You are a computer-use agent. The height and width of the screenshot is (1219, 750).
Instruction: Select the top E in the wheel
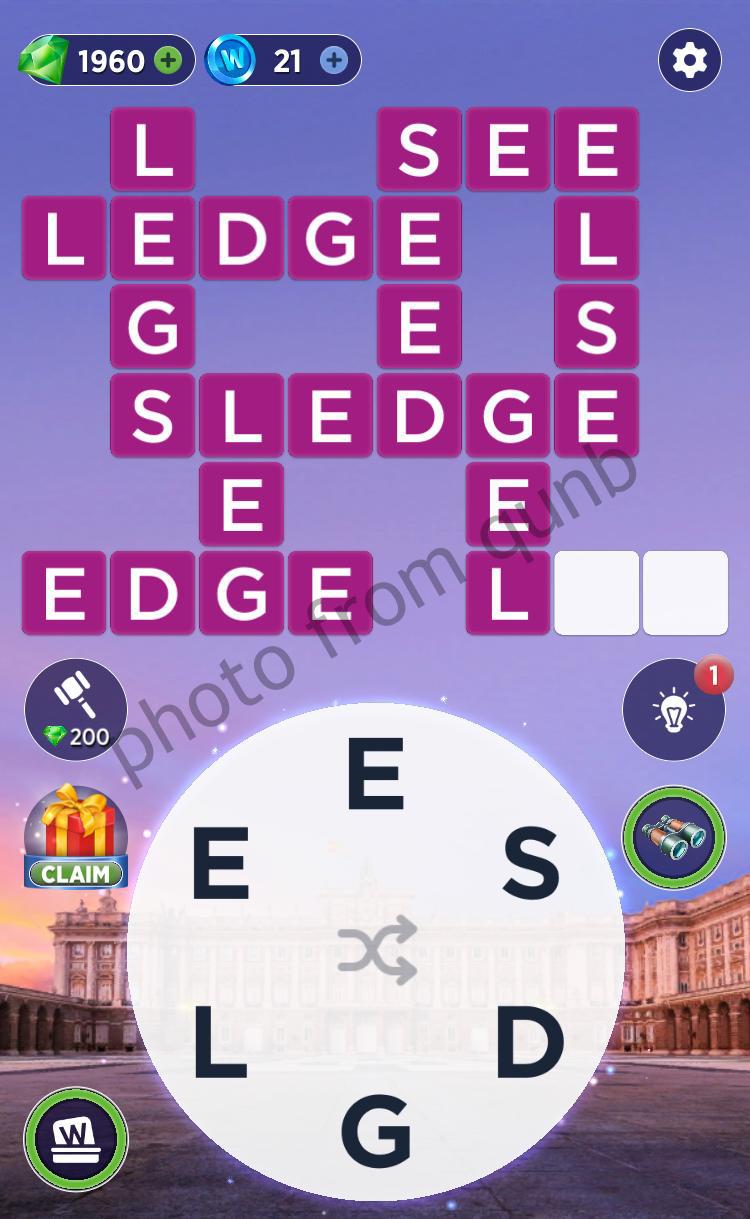tap(376, 773)
